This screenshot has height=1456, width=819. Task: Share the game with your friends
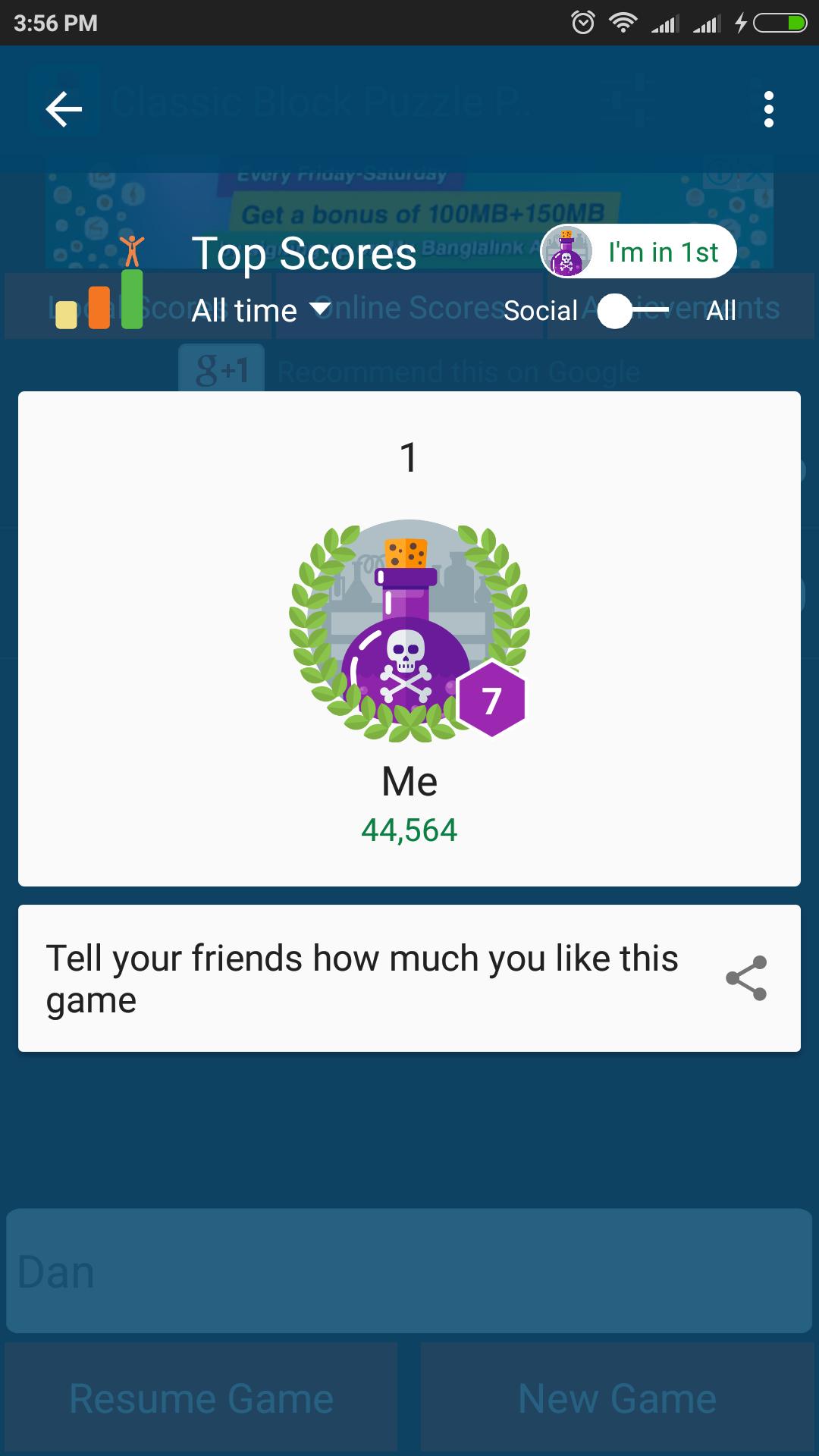click(746, 978)
